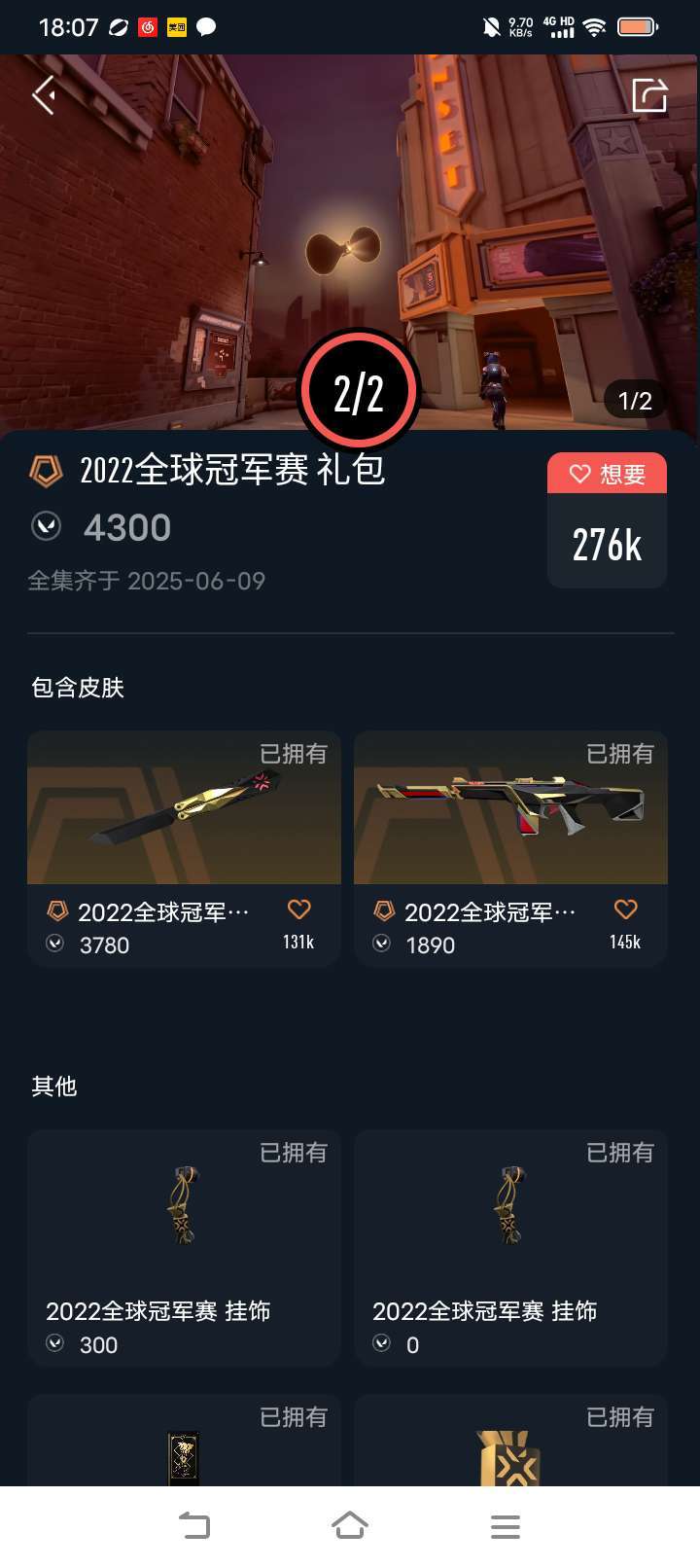Share this bundle page
This screenshot has height=1568, width=700.
[649, 95]
